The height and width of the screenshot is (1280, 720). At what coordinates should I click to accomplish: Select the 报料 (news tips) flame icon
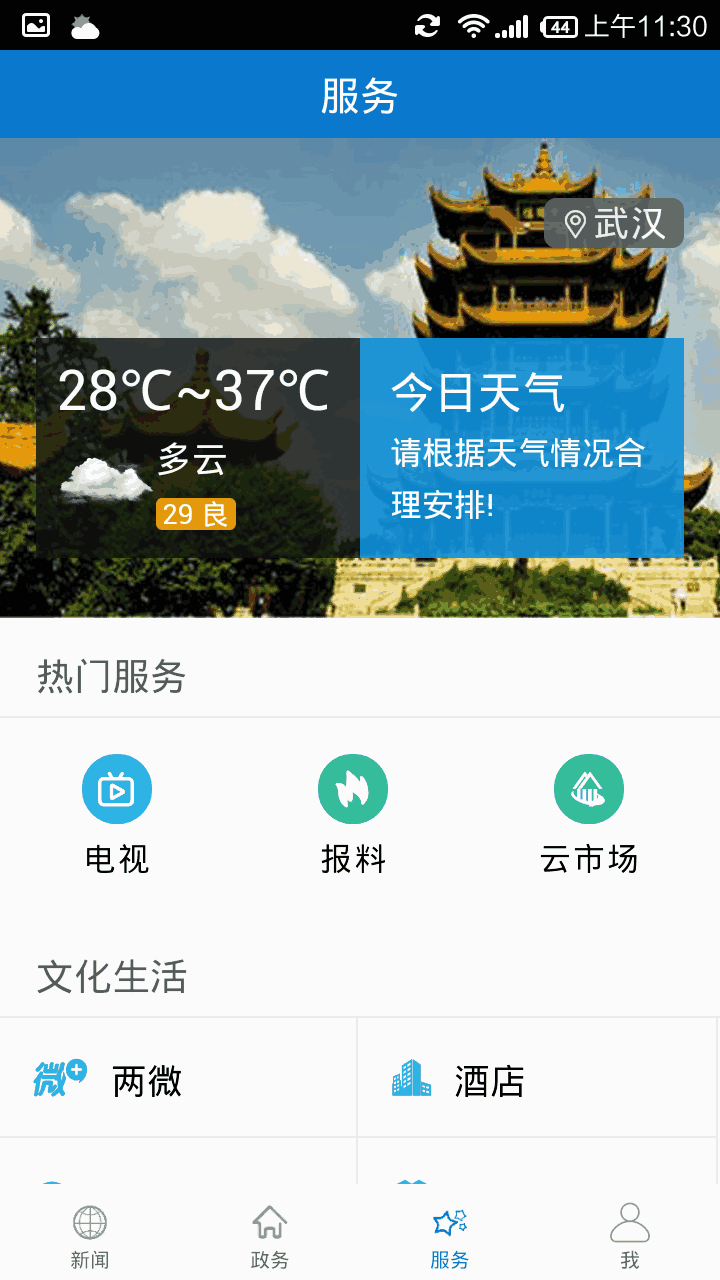tap(353, 788)
